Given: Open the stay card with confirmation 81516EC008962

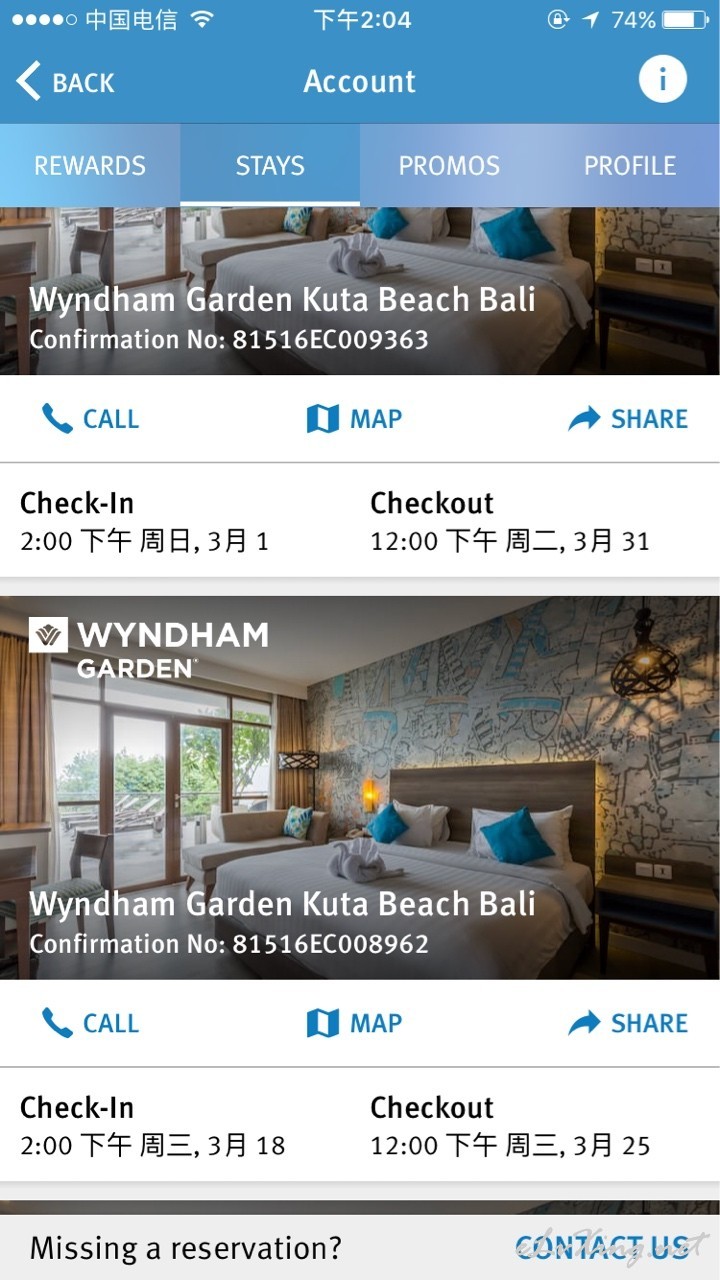Looking at the screenshot, I should click(x=360, y=788).
